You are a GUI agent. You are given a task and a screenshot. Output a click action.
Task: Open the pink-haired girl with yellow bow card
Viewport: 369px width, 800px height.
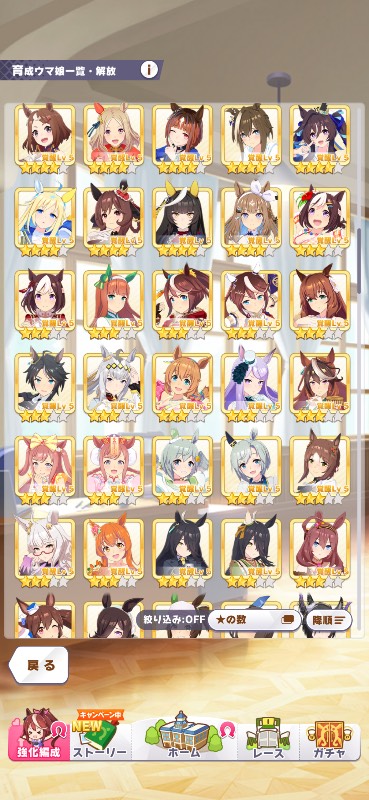[x=45, y=470]
